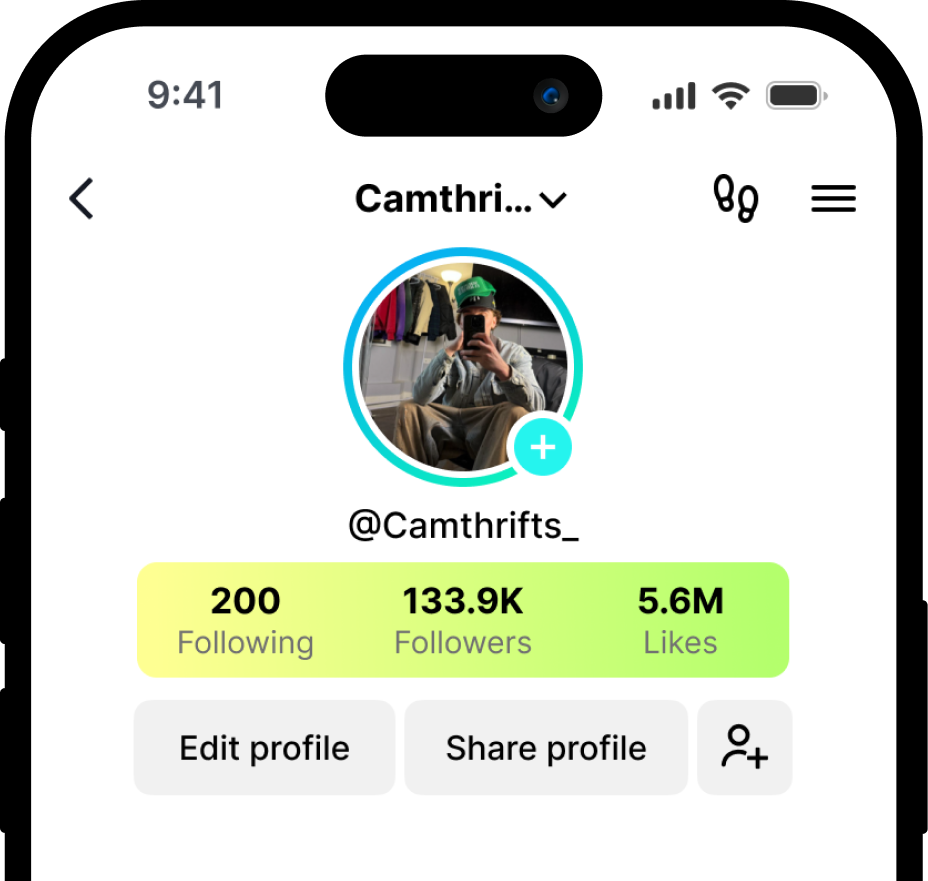The image size is (928, 881).
Task: Tap Edit profile
Action: pyautogui.click(x=264, y=748)
